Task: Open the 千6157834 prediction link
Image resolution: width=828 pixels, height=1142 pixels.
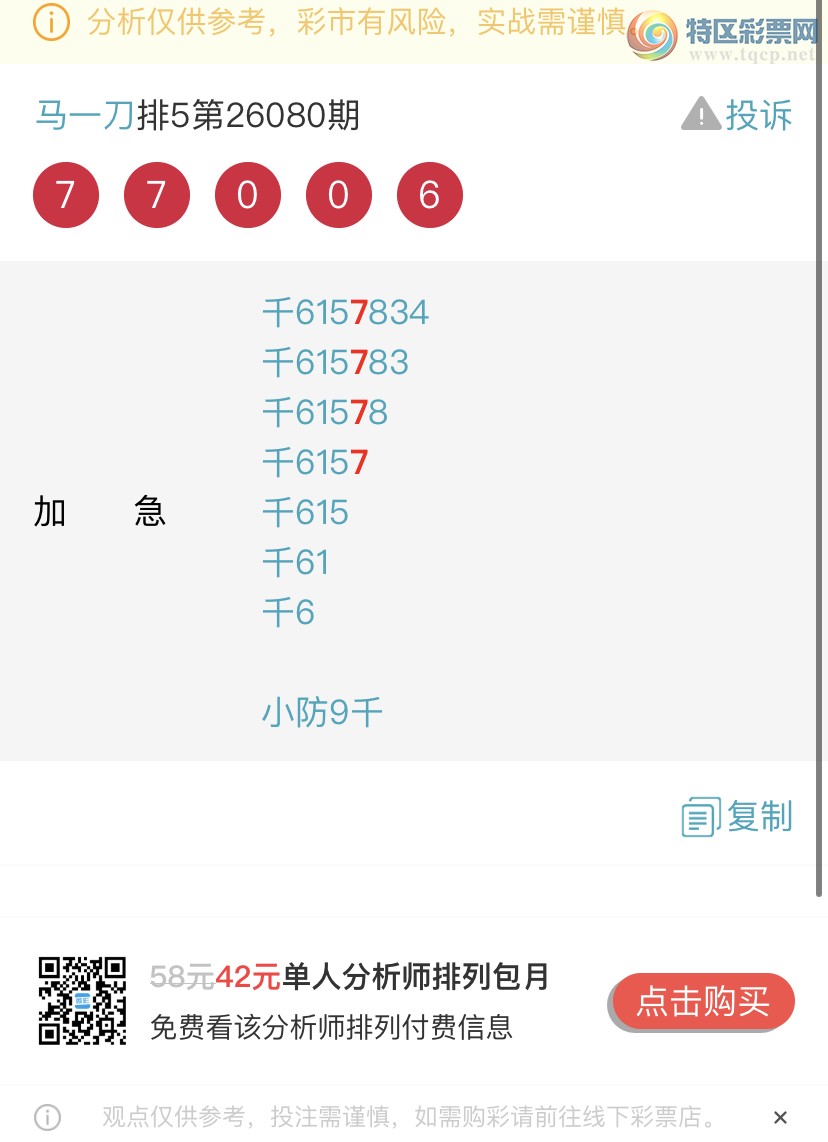Action: click(345, 312)
